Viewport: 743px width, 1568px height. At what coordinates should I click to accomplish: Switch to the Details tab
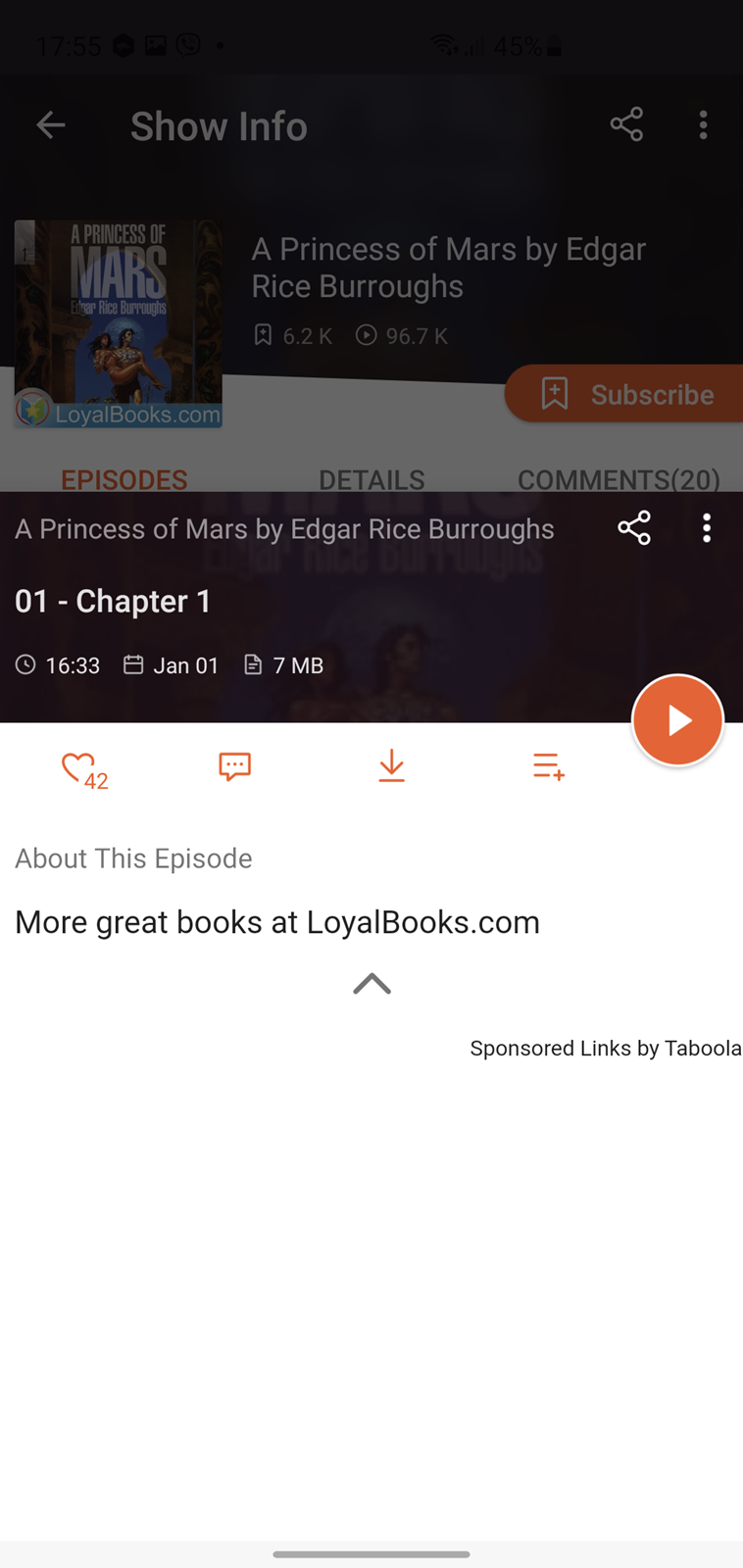[371, 479]
